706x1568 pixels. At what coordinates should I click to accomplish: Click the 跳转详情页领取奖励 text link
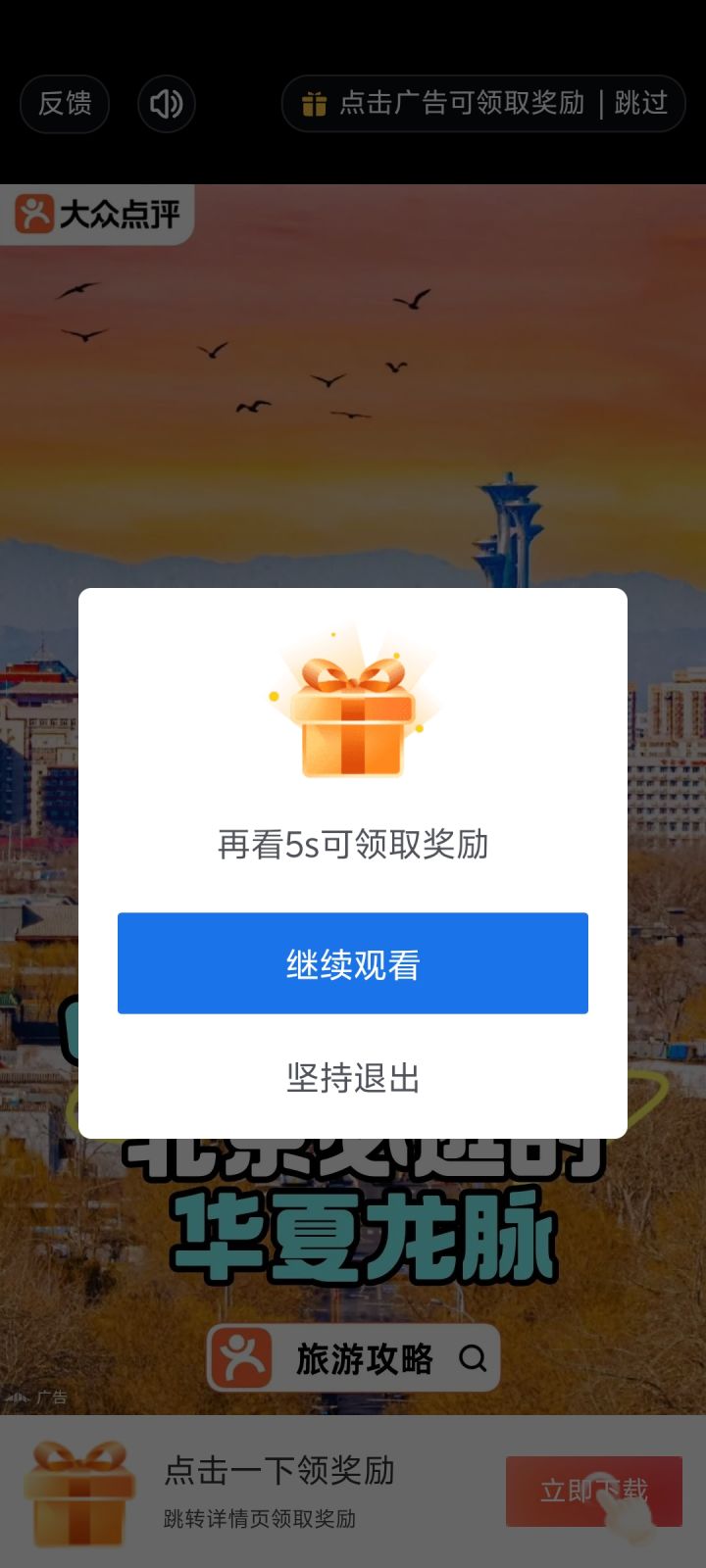click(258, 1517)
